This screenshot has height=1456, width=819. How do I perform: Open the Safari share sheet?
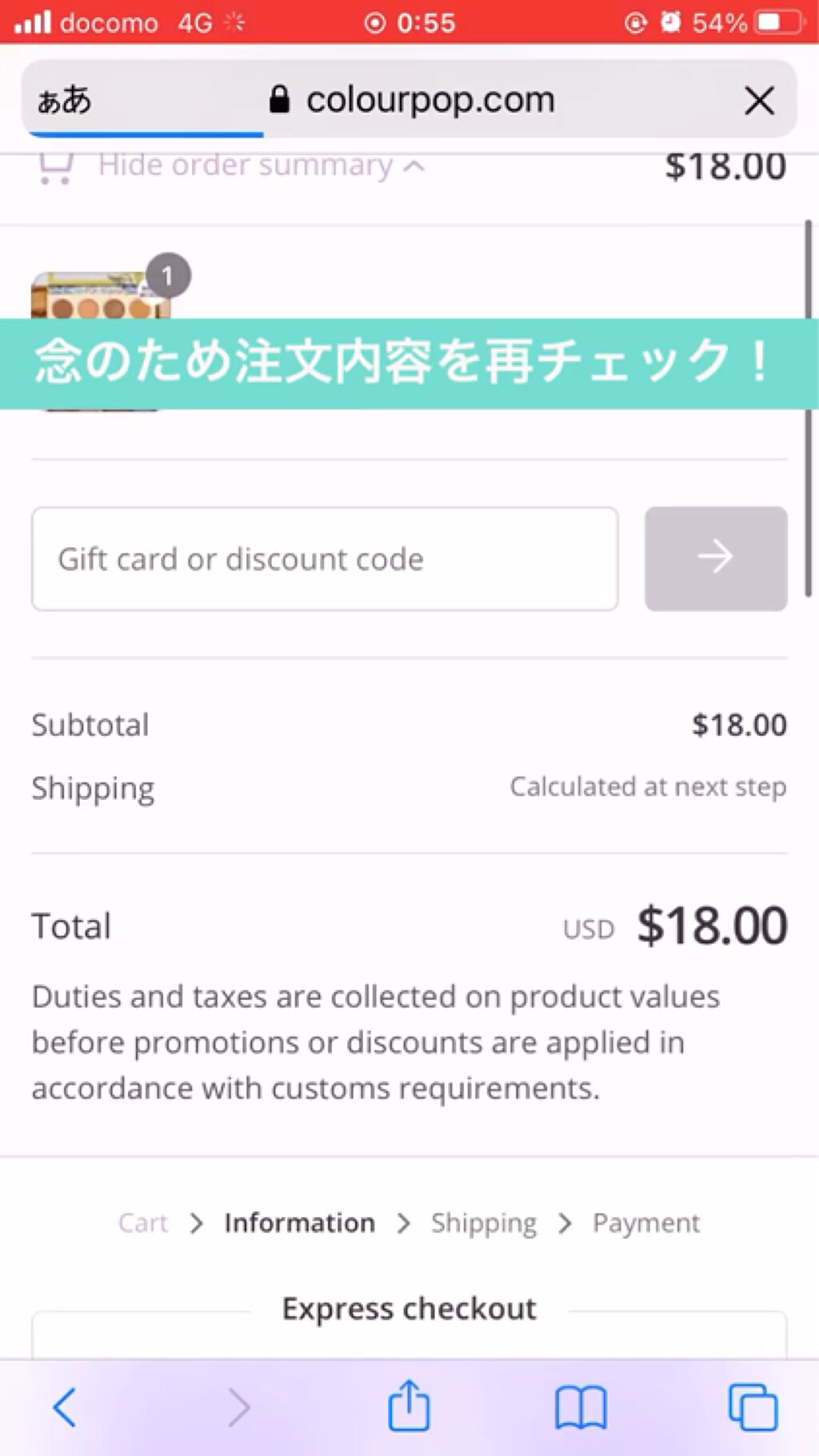coord(409,1406)
